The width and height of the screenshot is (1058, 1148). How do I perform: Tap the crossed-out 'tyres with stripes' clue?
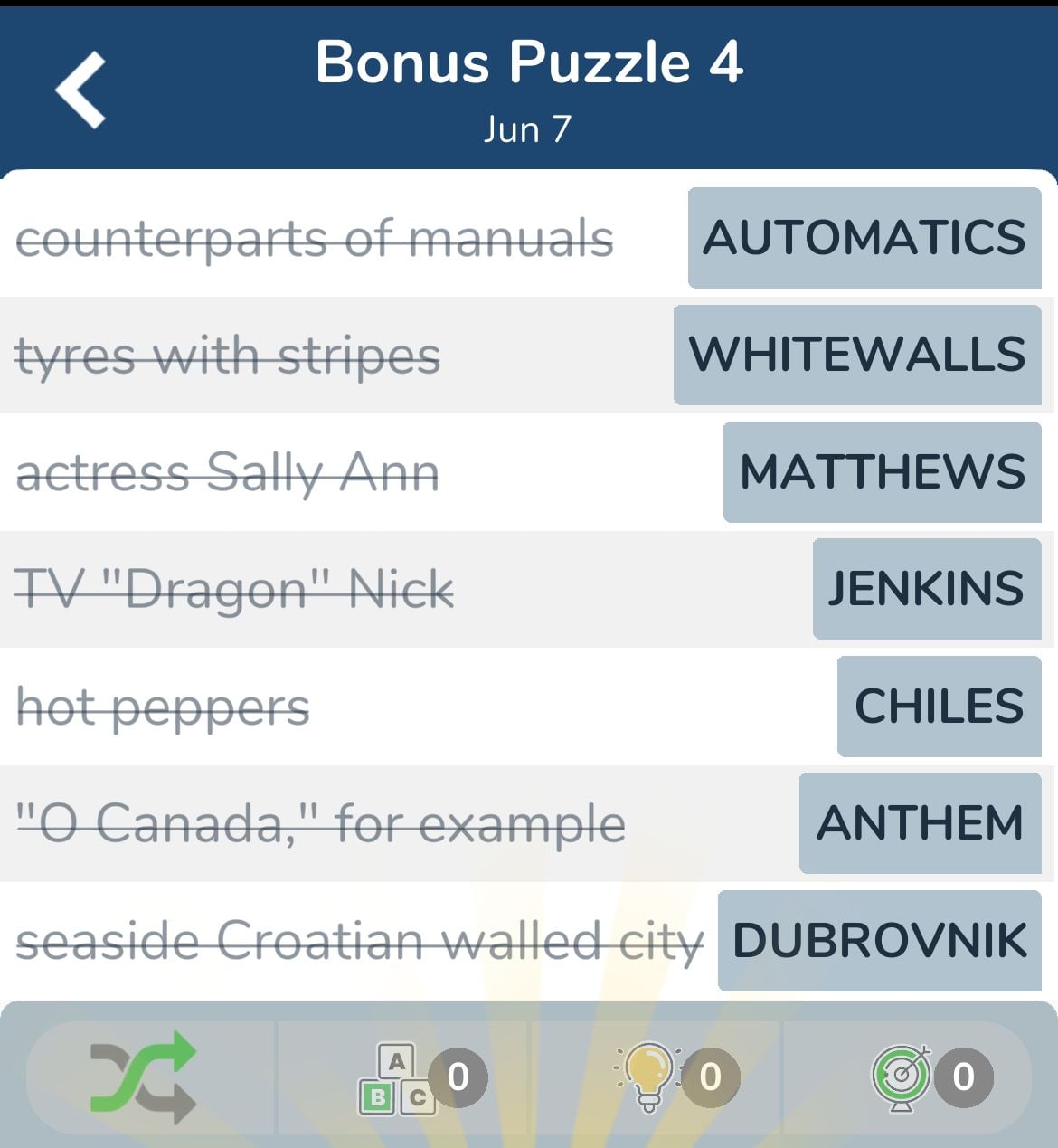click(229, 355)
